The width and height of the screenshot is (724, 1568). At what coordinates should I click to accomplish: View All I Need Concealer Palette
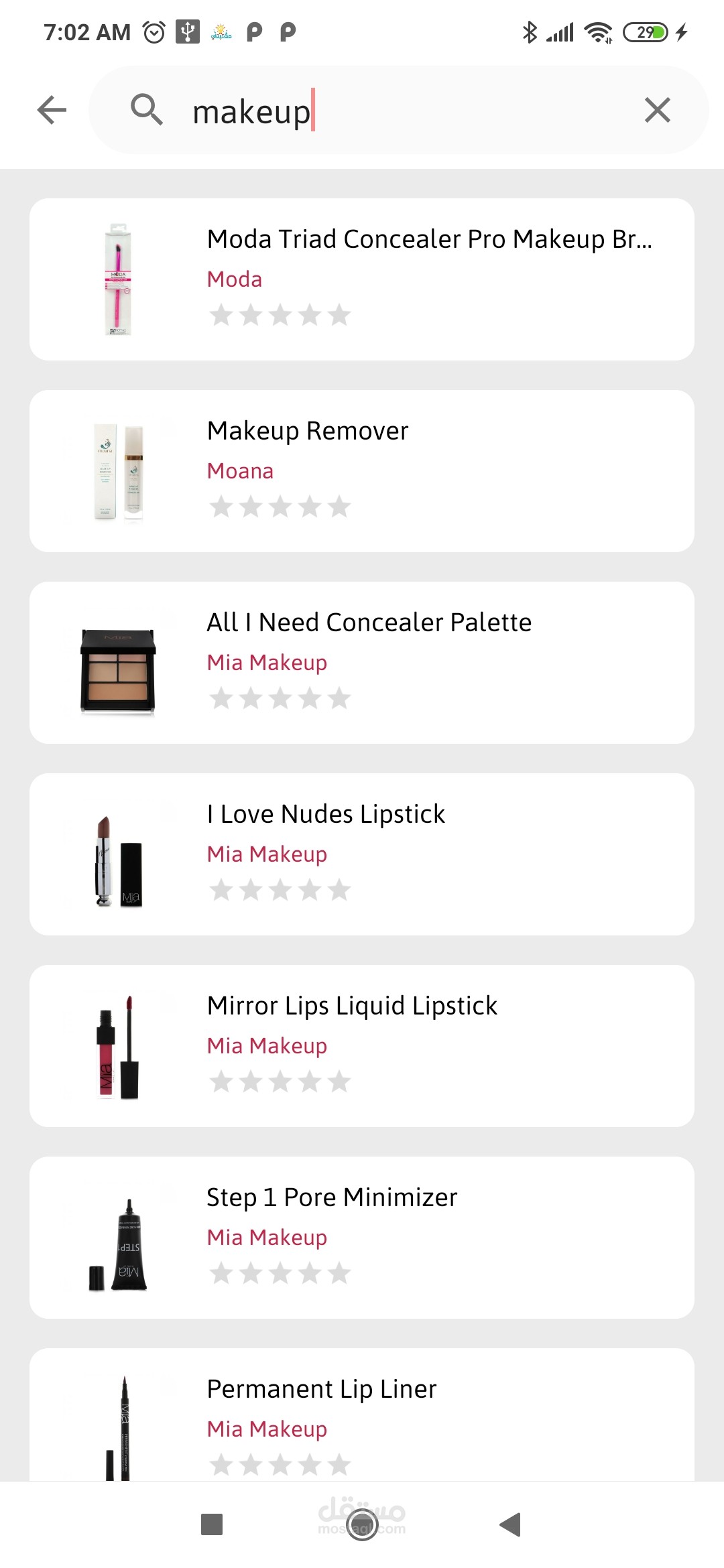pyautogui.click(x=362, y=663)
